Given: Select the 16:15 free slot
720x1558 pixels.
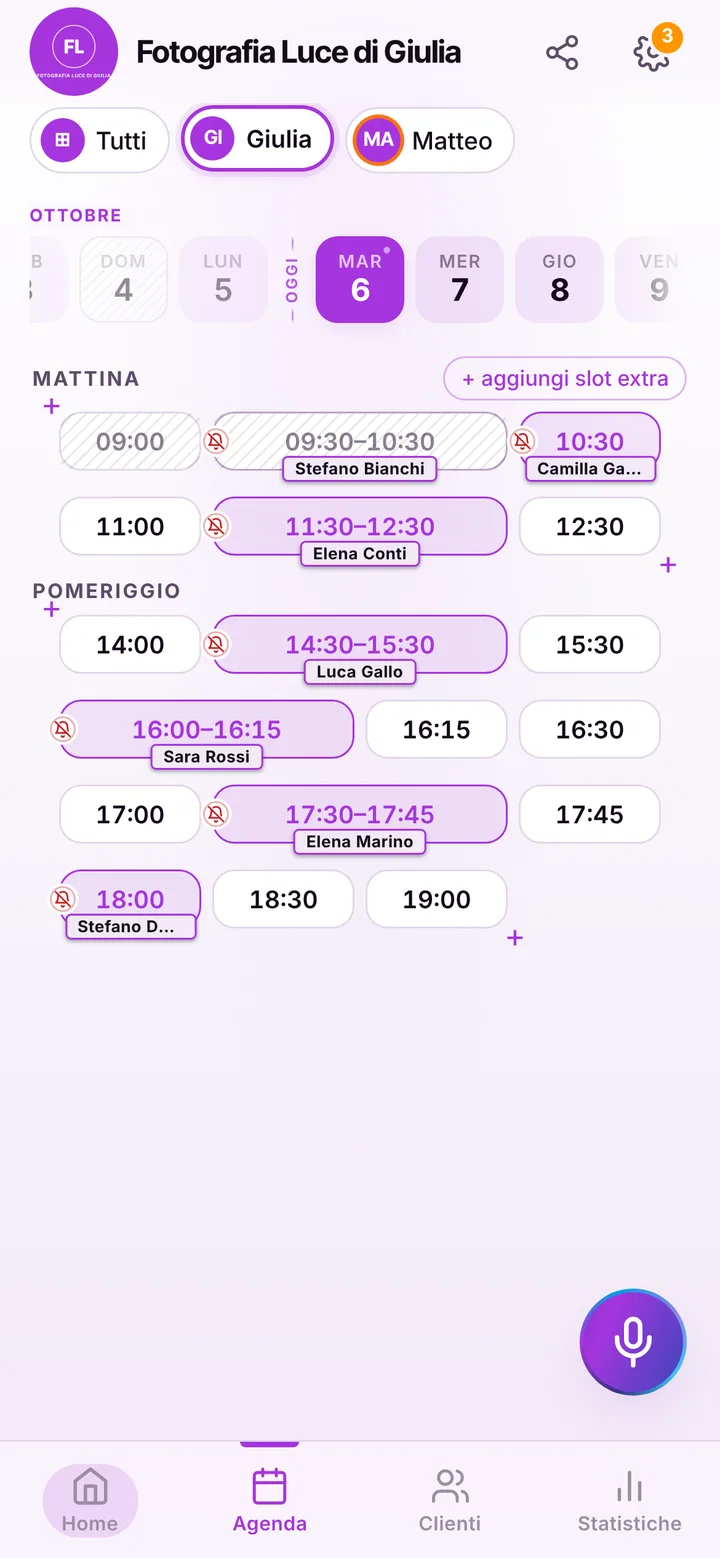Looking at the screenshot, I should (437, 729).
